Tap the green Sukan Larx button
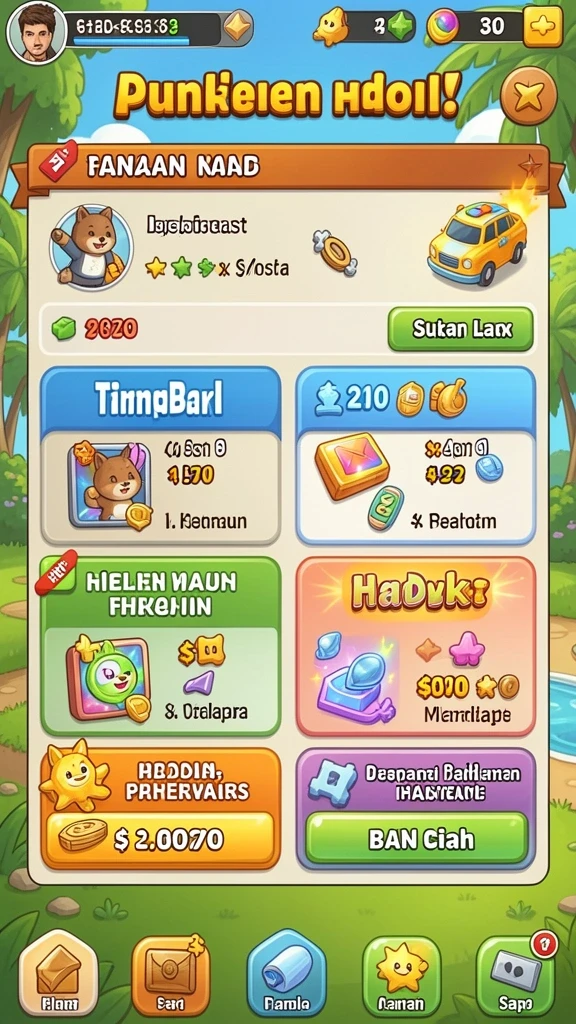The height and width of the screenshot is (1024, 576). (x=461, y=329)
